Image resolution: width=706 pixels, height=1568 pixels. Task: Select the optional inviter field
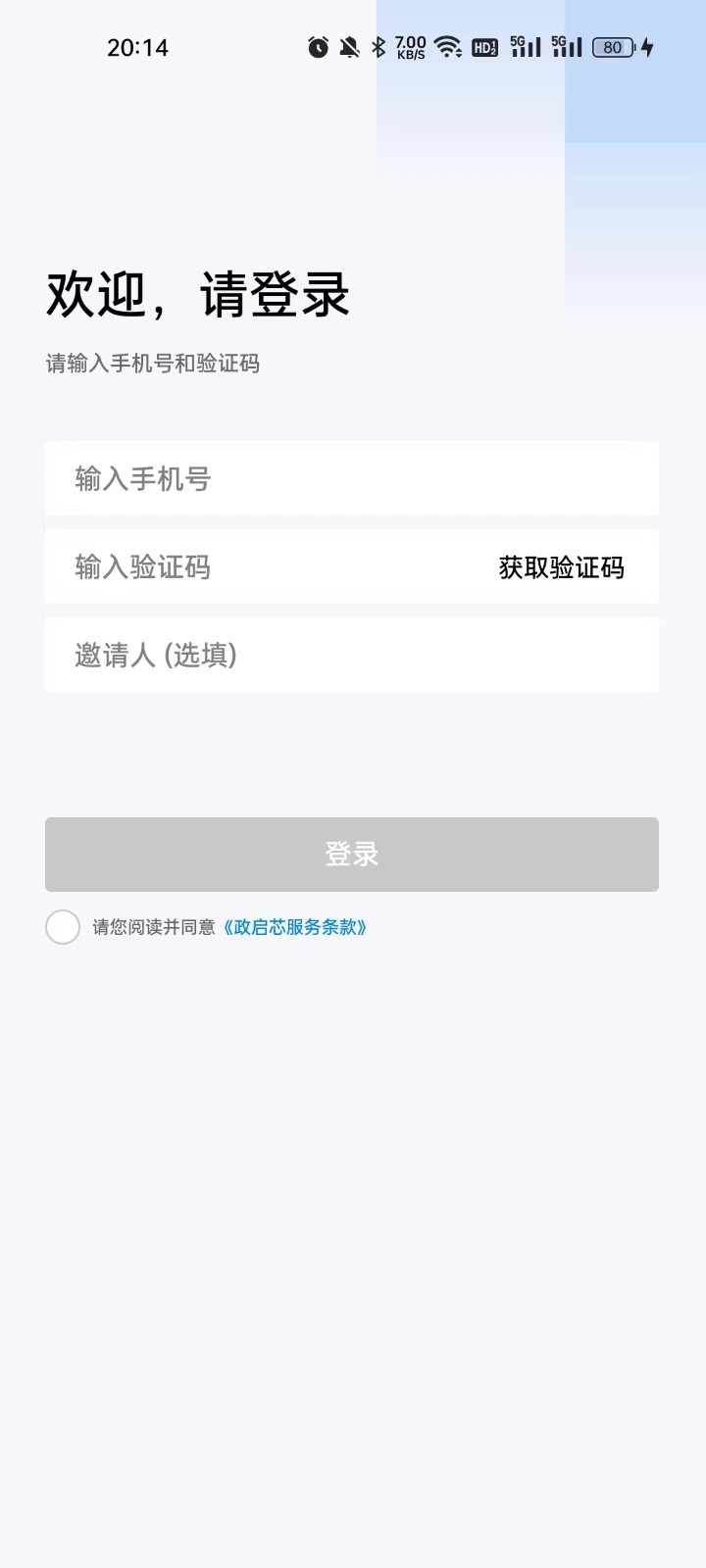351,655
